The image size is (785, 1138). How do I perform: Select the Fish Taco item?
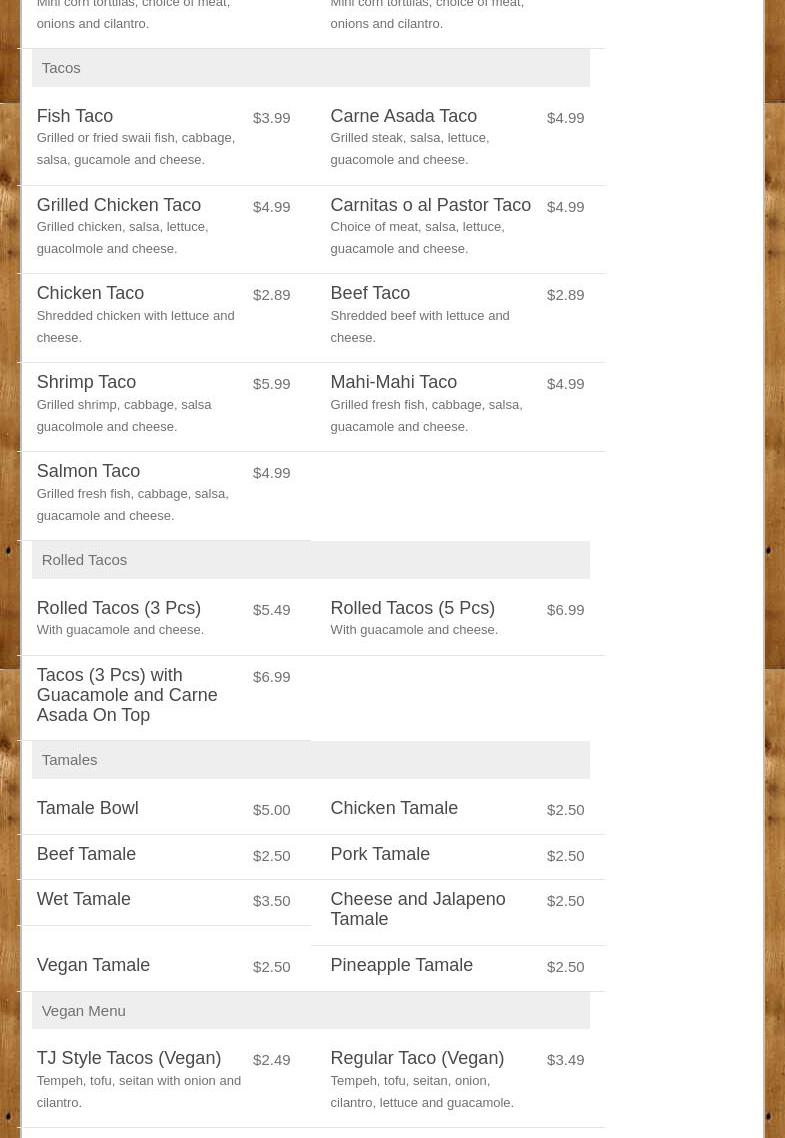[75, 116]
